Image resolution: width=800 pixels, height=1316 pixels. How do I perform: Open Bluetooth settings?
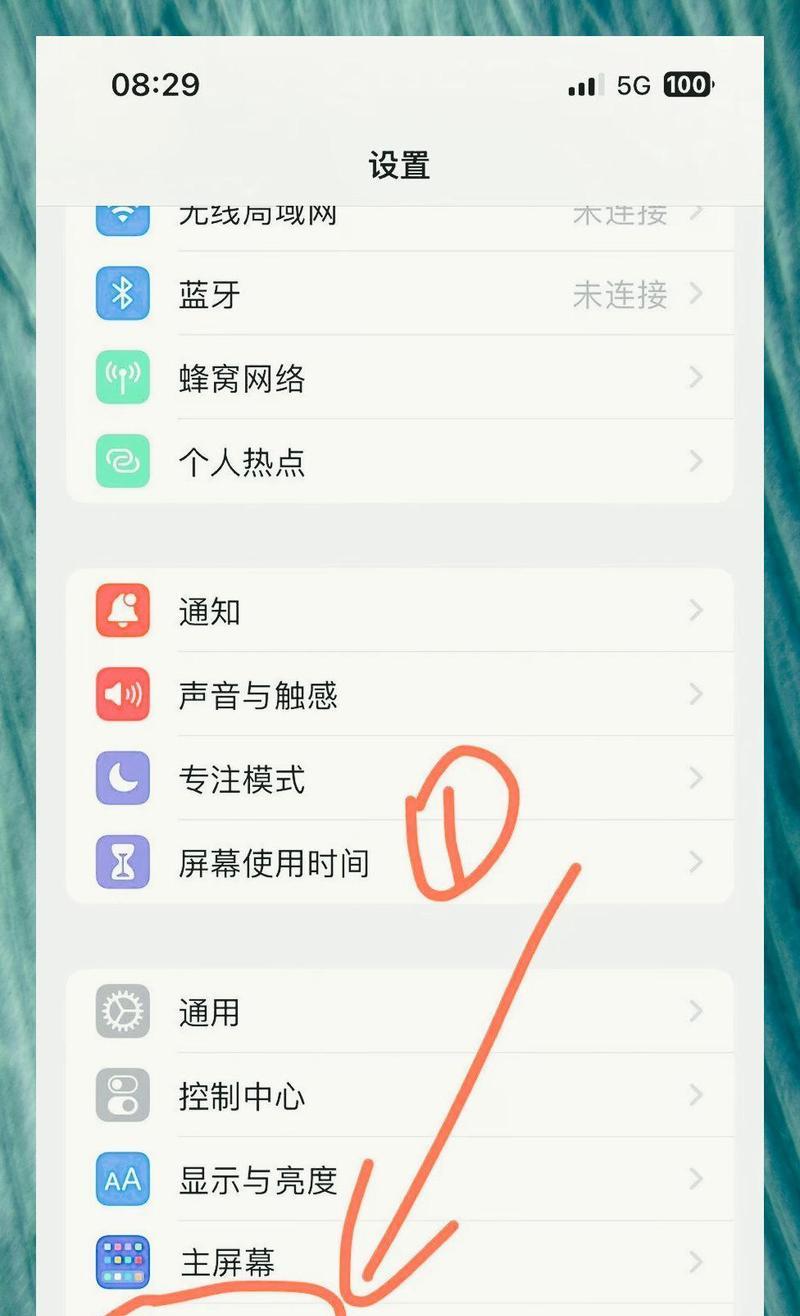pyautogui.click(x=400, y=294)
